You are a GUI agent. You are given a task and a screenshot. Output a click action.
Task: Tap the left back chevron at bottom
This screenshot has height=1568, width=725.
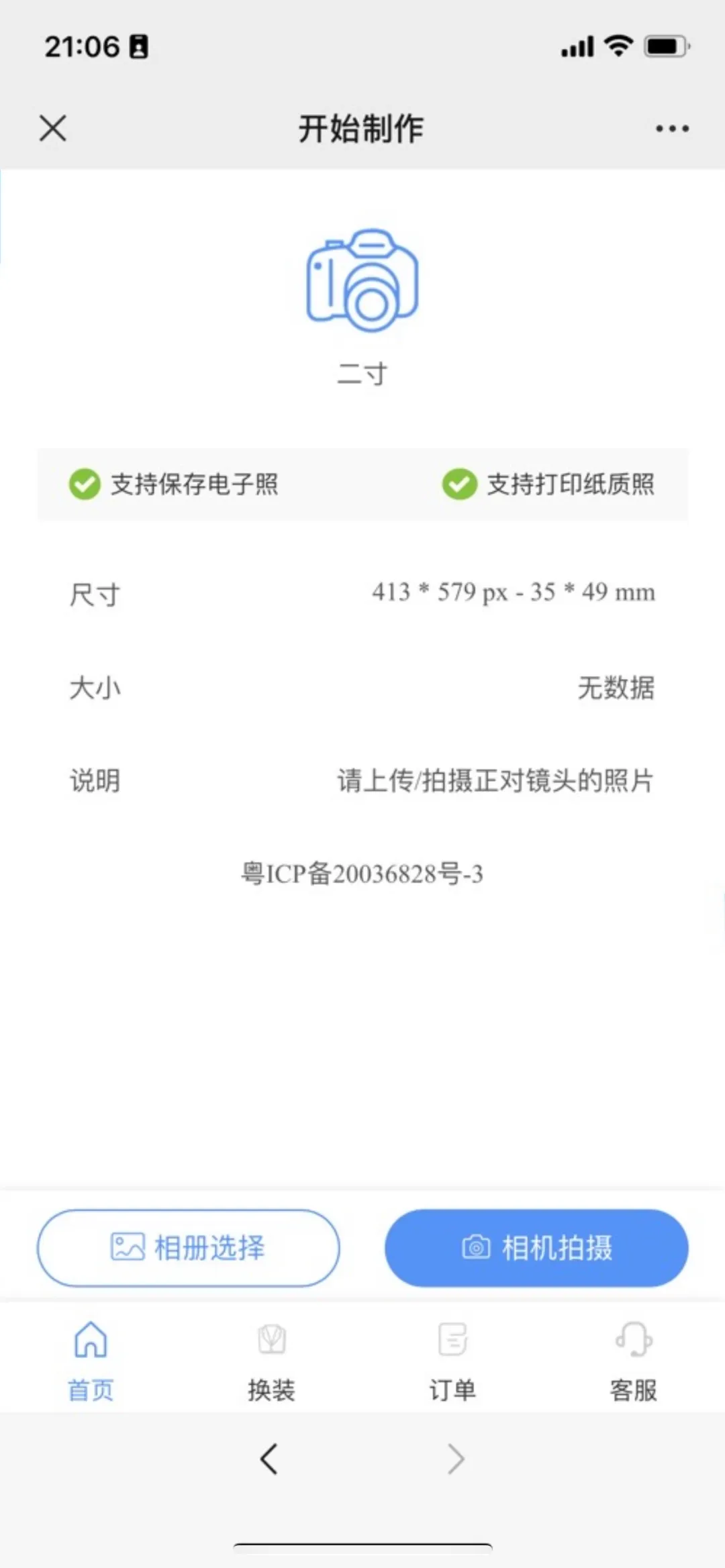pos(269,1459)
